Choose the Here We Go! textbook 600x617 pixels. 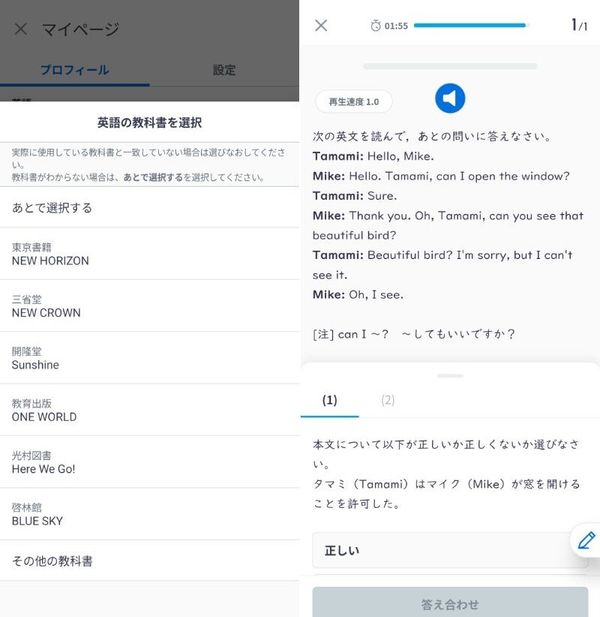click(150, 462)
